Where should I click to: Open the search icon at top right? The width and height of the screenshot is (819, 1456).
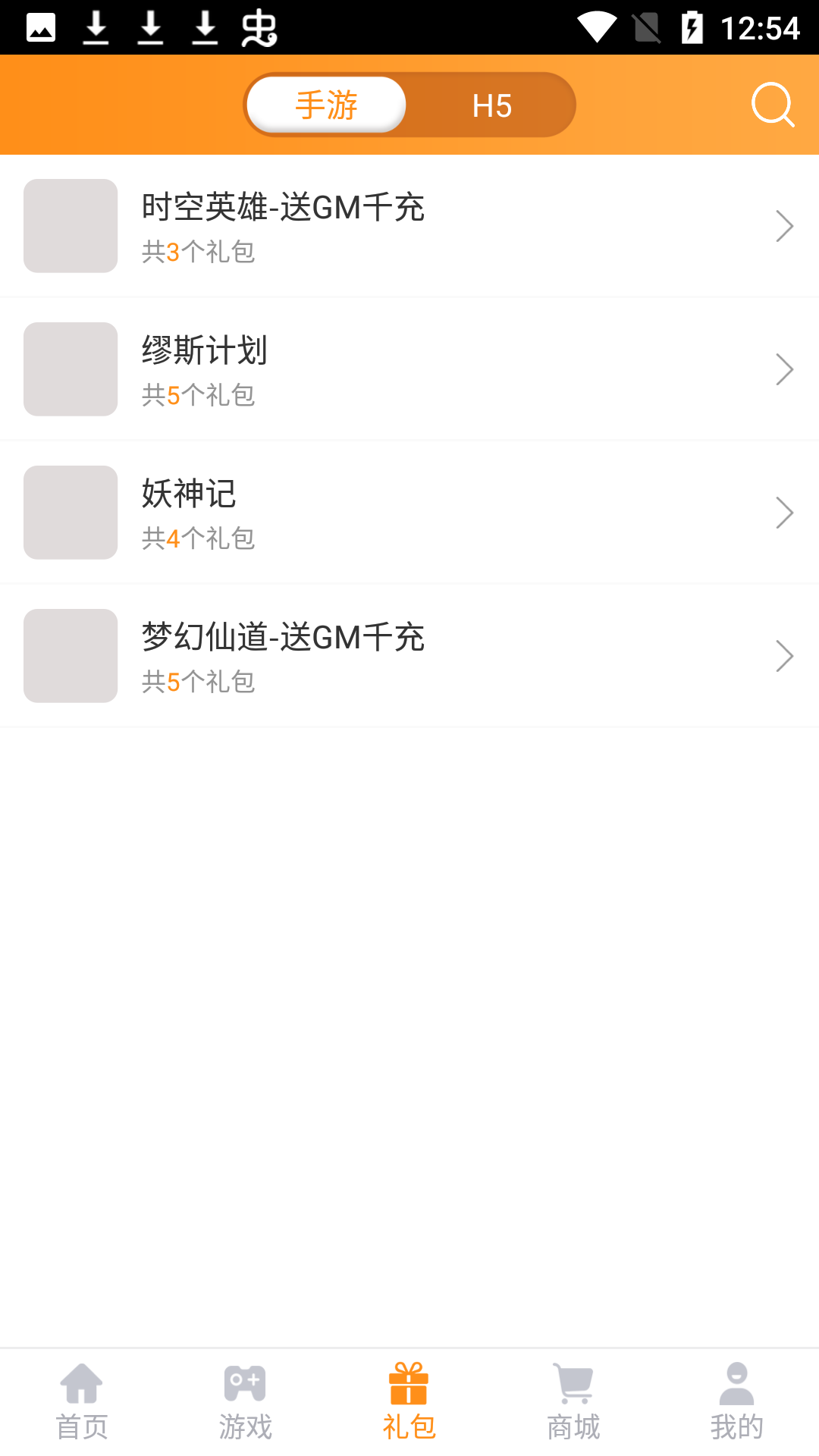[772, 105]
